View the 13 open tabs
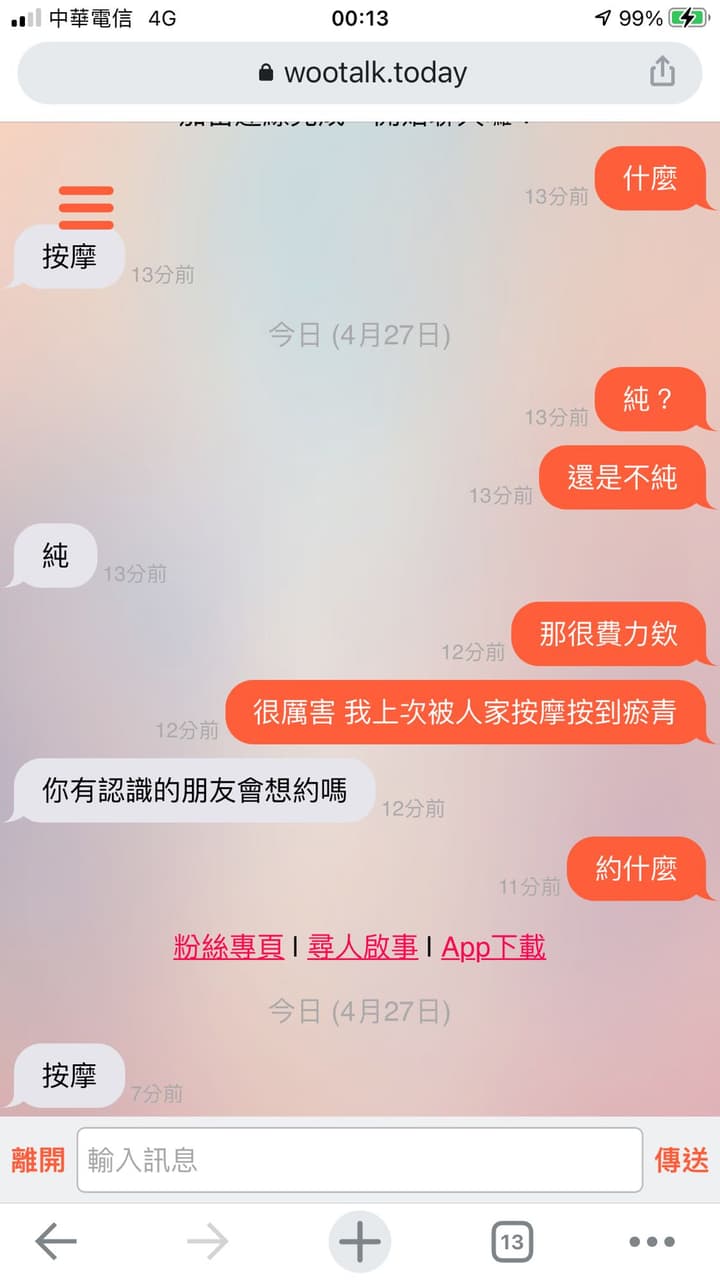This screenshot has width=720, height=1280. [x=511, y=1242]
